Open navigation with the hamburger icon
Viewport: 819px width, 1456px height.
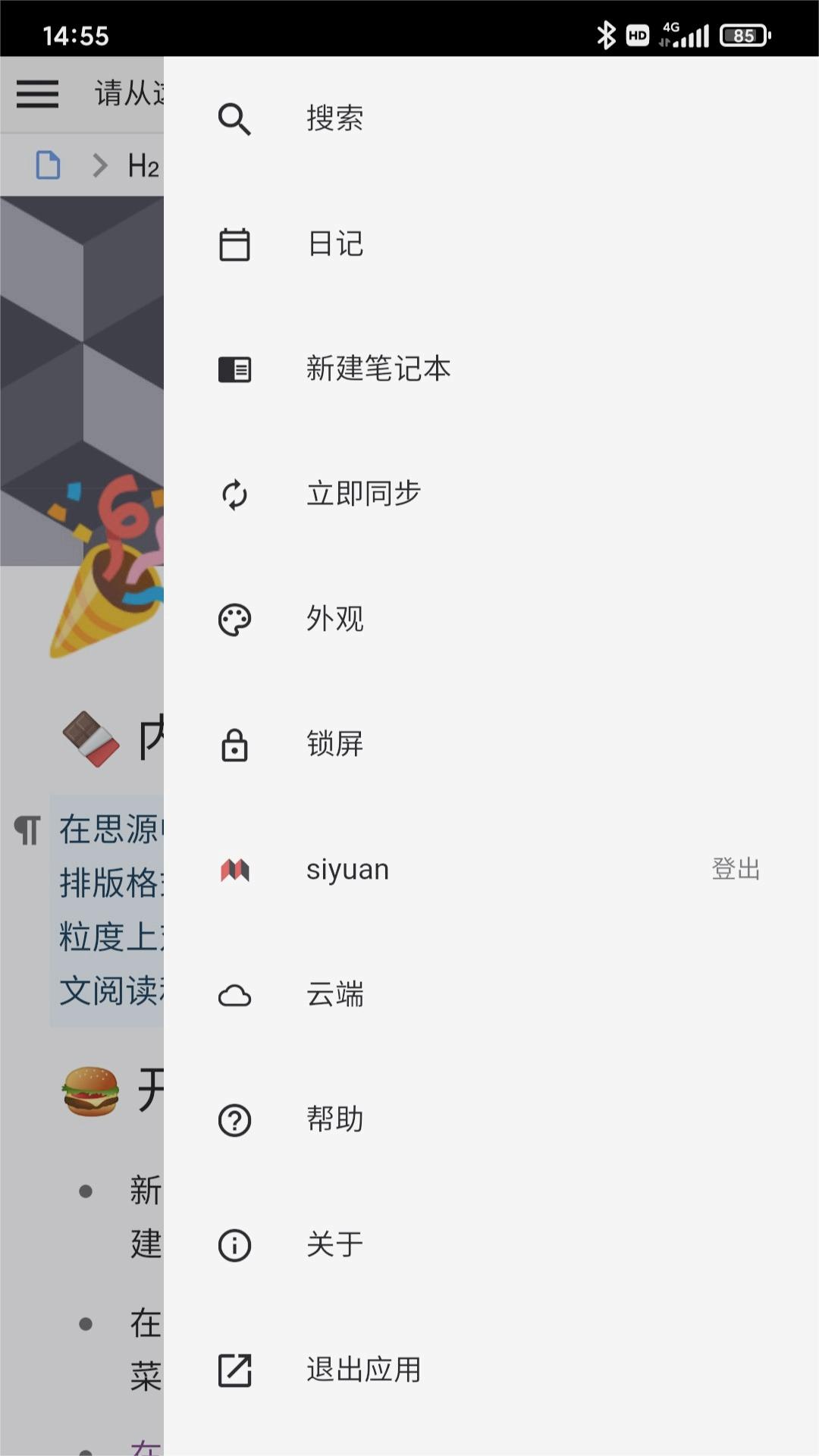click(37, 94)
